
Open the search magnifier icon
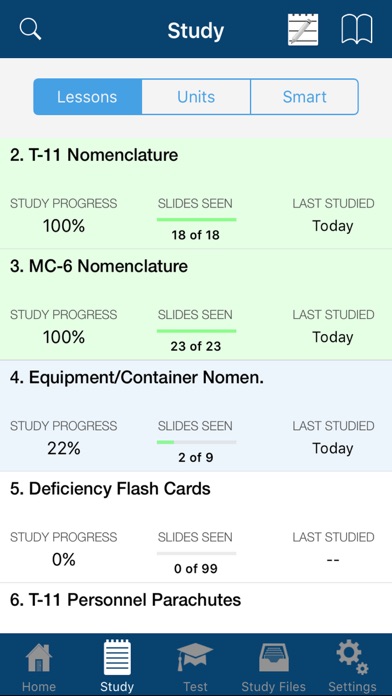click(x=30, y=30)
